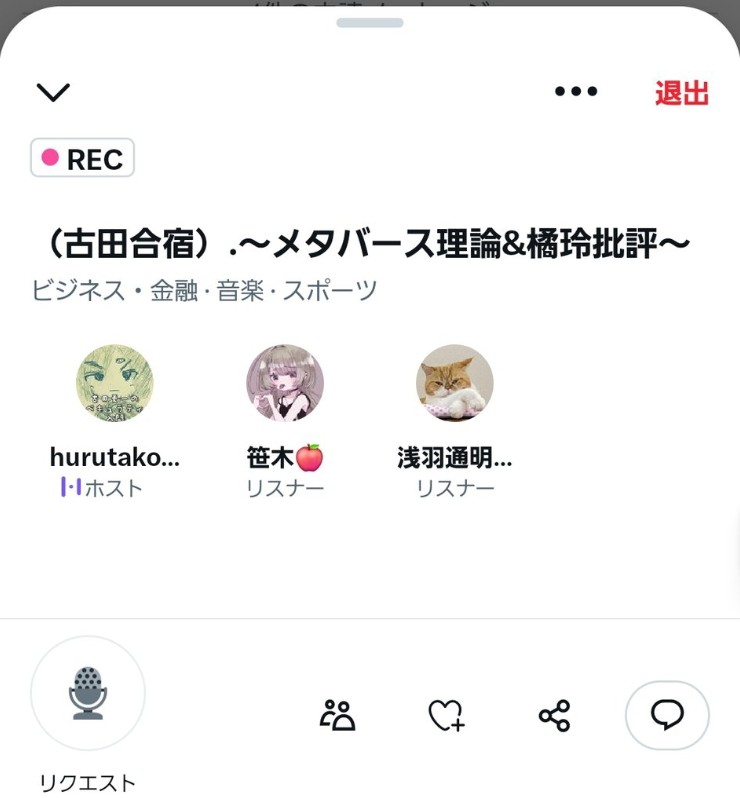Show the participants list icon
The image size is (740, 798).
pos(338,715)
